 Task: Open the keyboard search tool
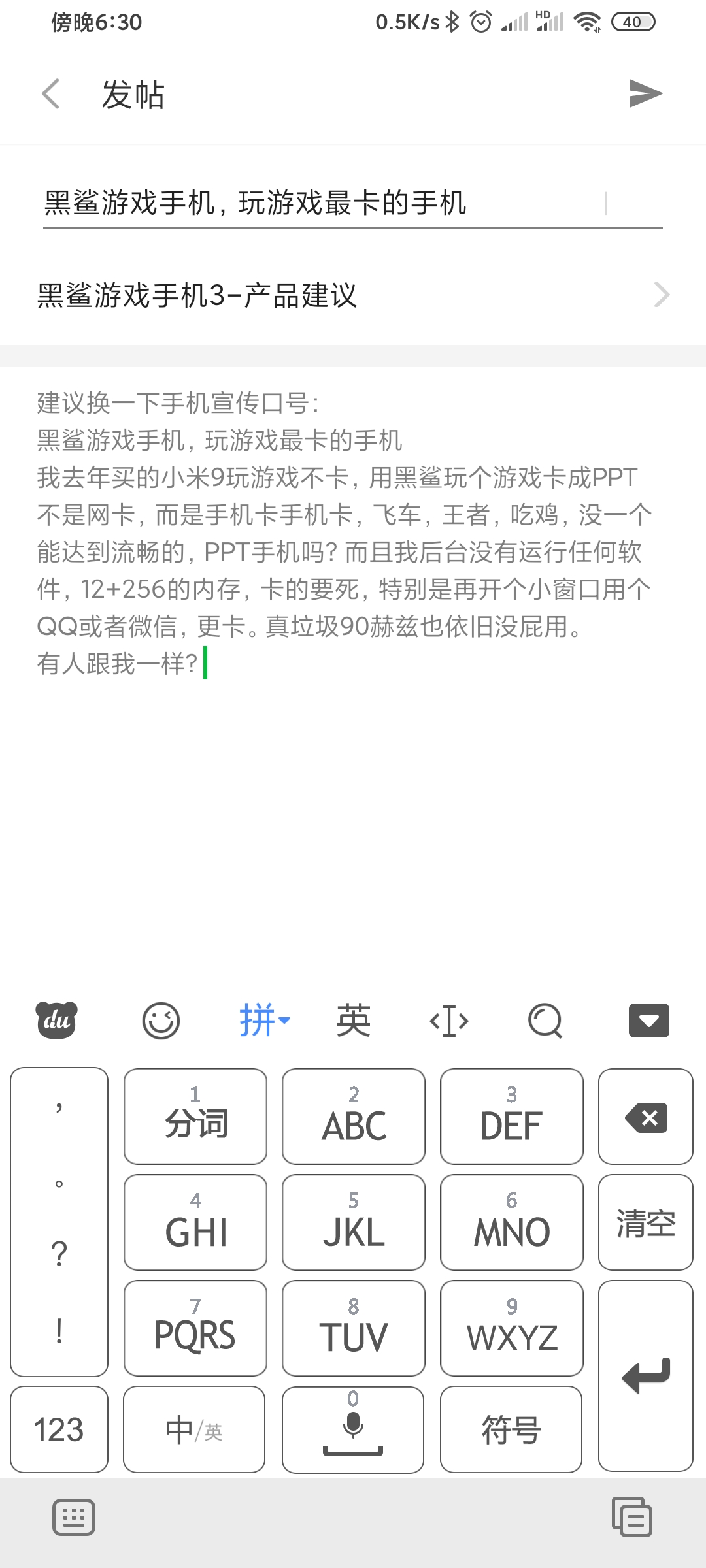(545, 1021)
